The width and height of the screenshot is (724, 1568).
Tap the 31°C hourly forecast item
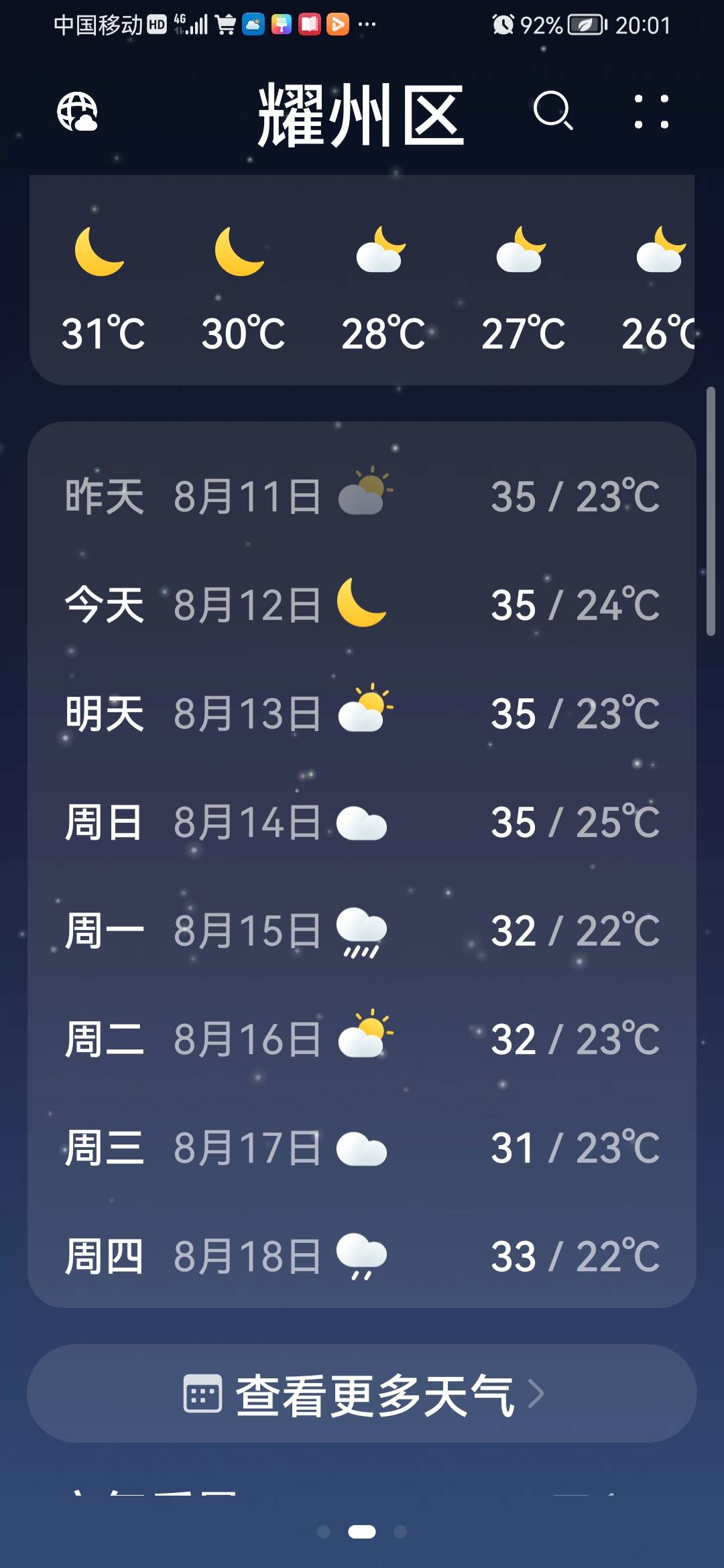(103, 289)
